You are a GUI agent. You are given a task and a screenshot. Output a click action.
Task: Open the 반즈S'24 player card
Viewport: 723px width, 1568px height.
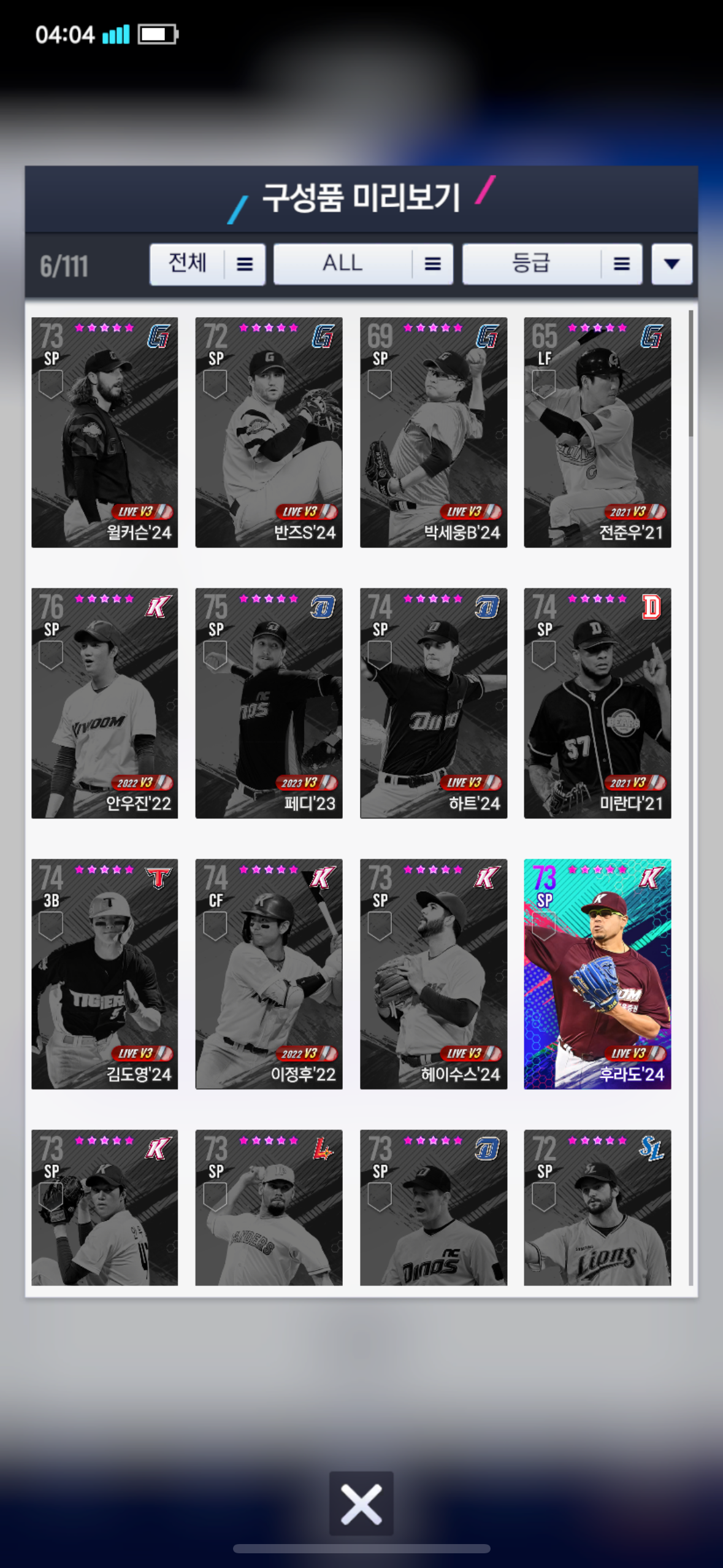[269, 432]
